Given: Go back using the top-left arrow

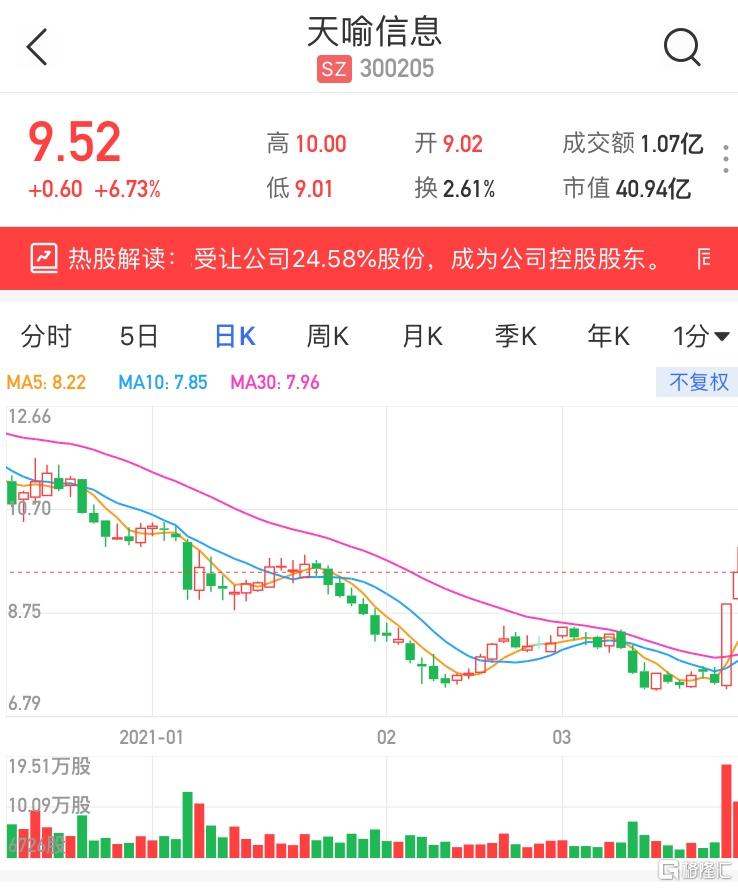Looking at the screenshot, I should point(37,46).
